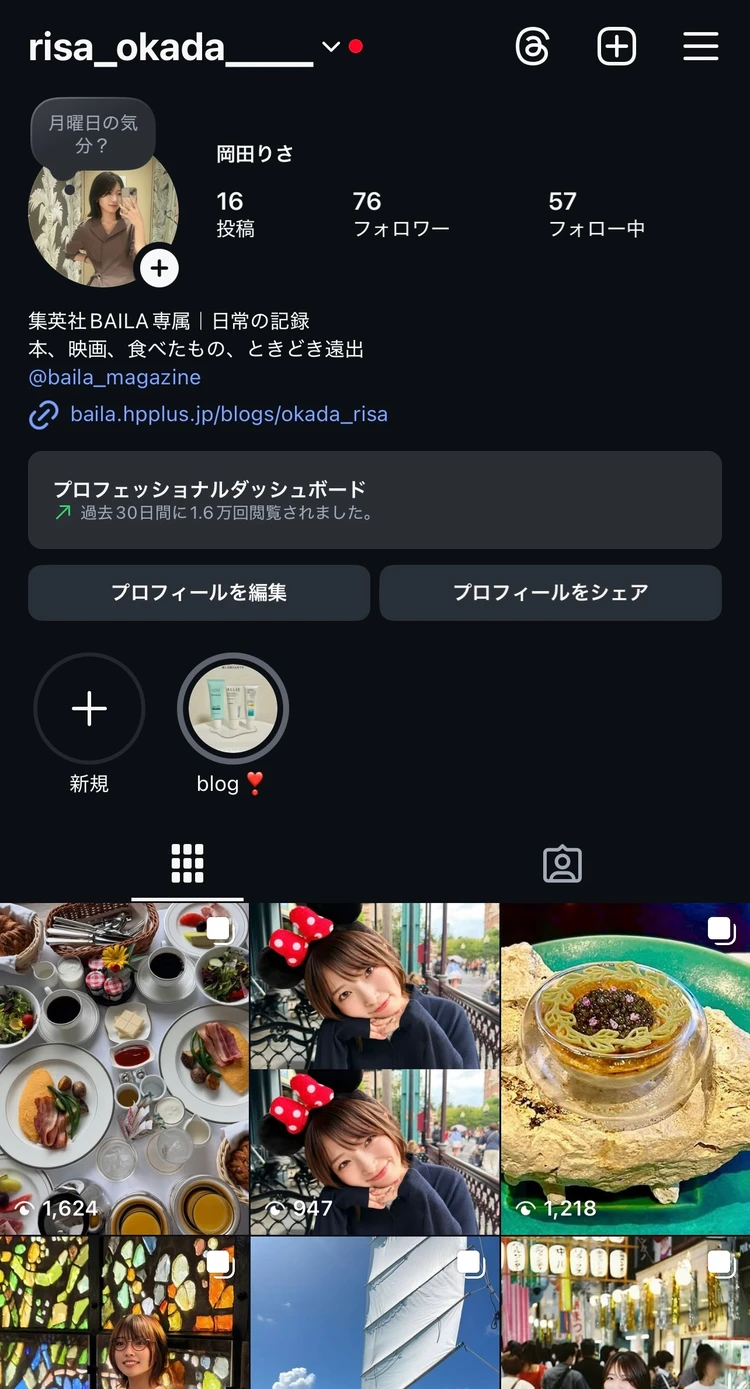Create a new highlight with the 新規 plus circle
Image resolution: width=750 pixels, height=1389 pixels.
pyautogui.click(x=89, y=708)
